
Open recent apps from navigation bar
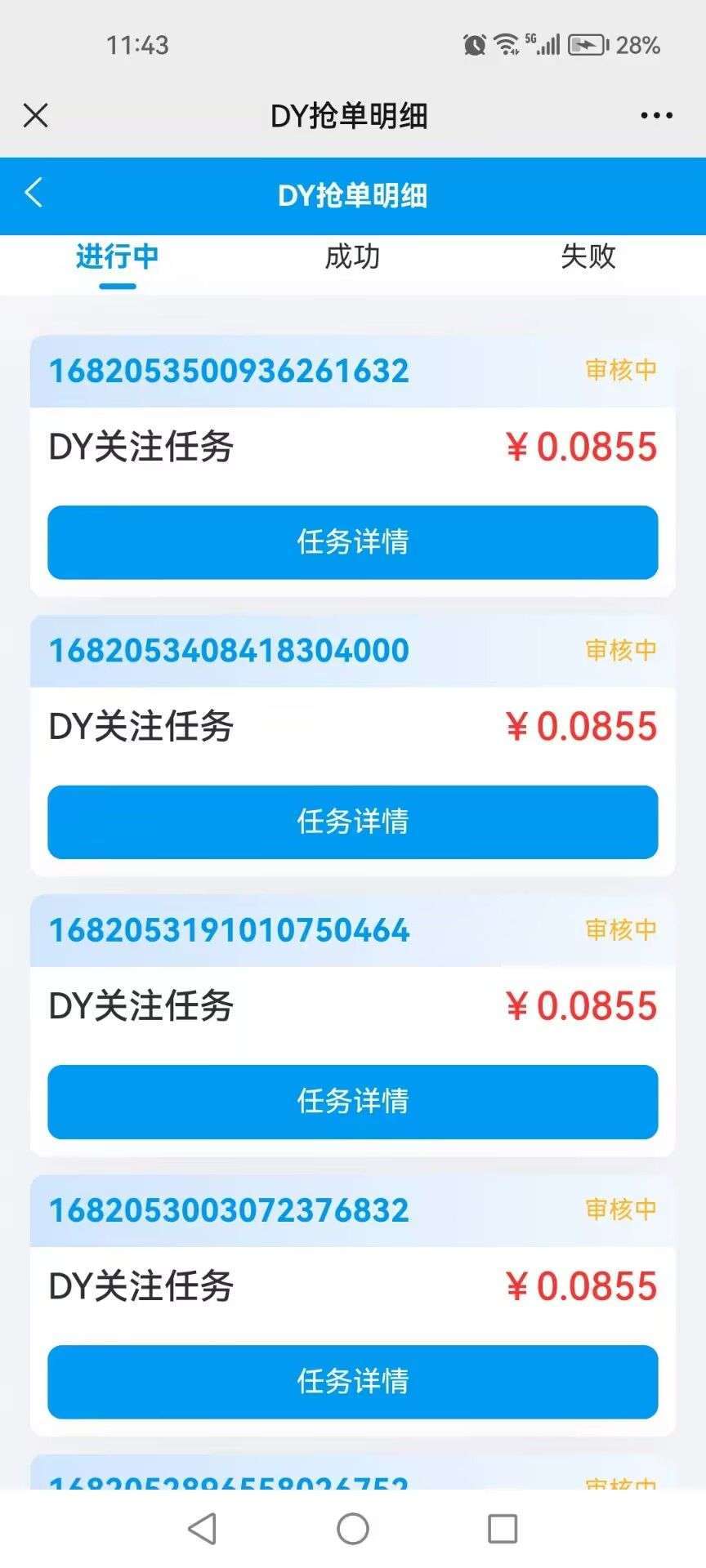(503, 1529)
